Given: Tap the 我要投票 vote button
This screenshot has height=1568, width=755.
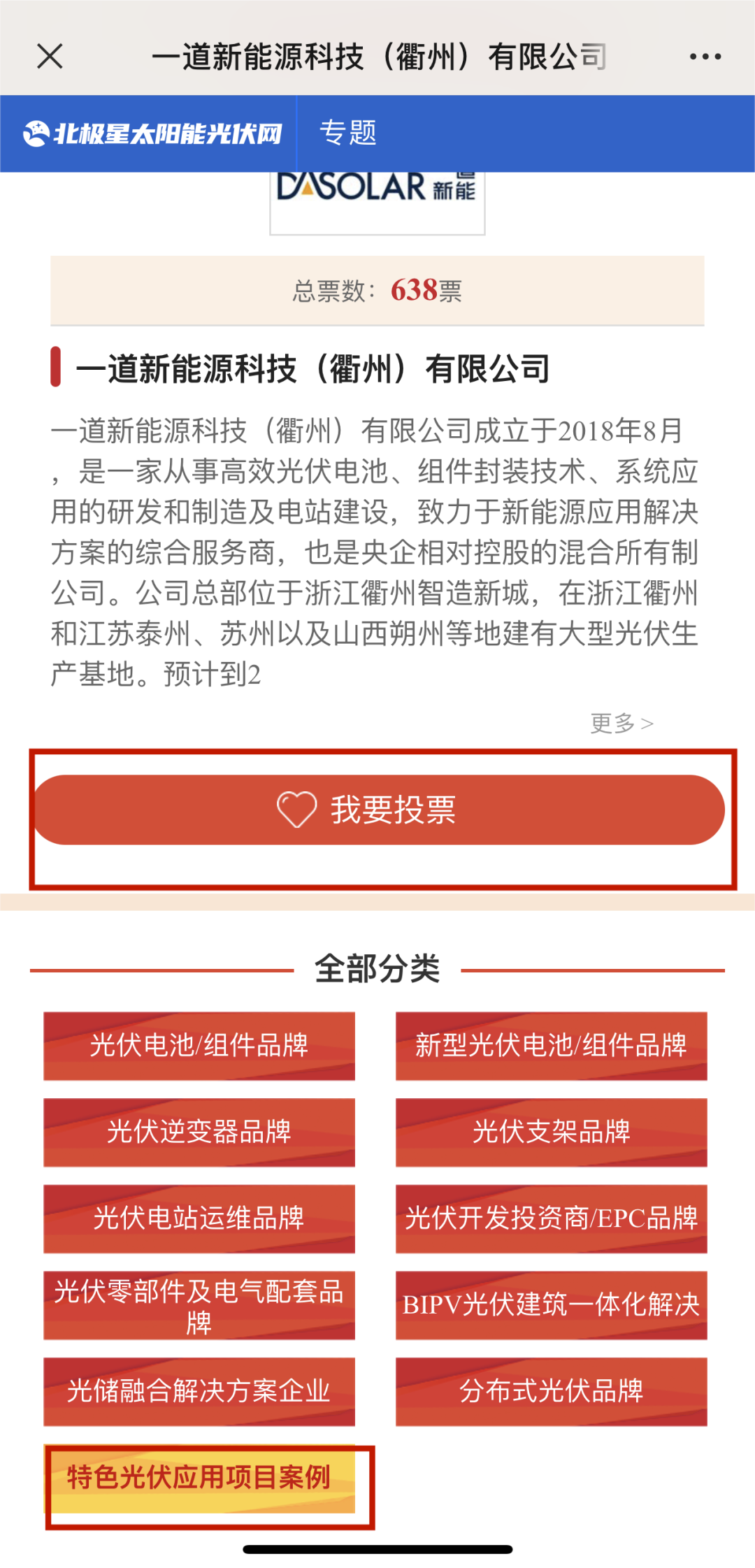Looking at the screenshot, I should pyautogui.click(x=378, y=810).
